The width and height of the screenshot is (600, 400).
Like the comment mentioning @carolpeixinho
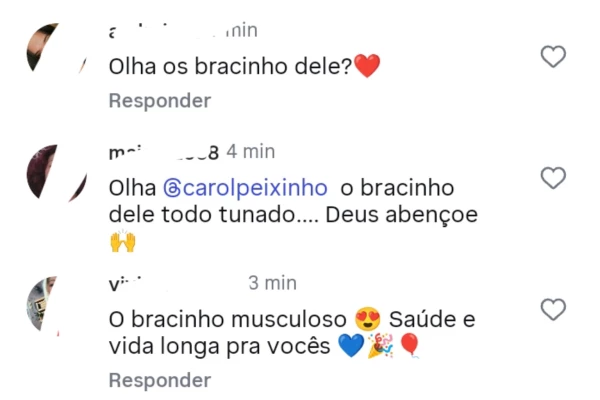click(553, 178)
